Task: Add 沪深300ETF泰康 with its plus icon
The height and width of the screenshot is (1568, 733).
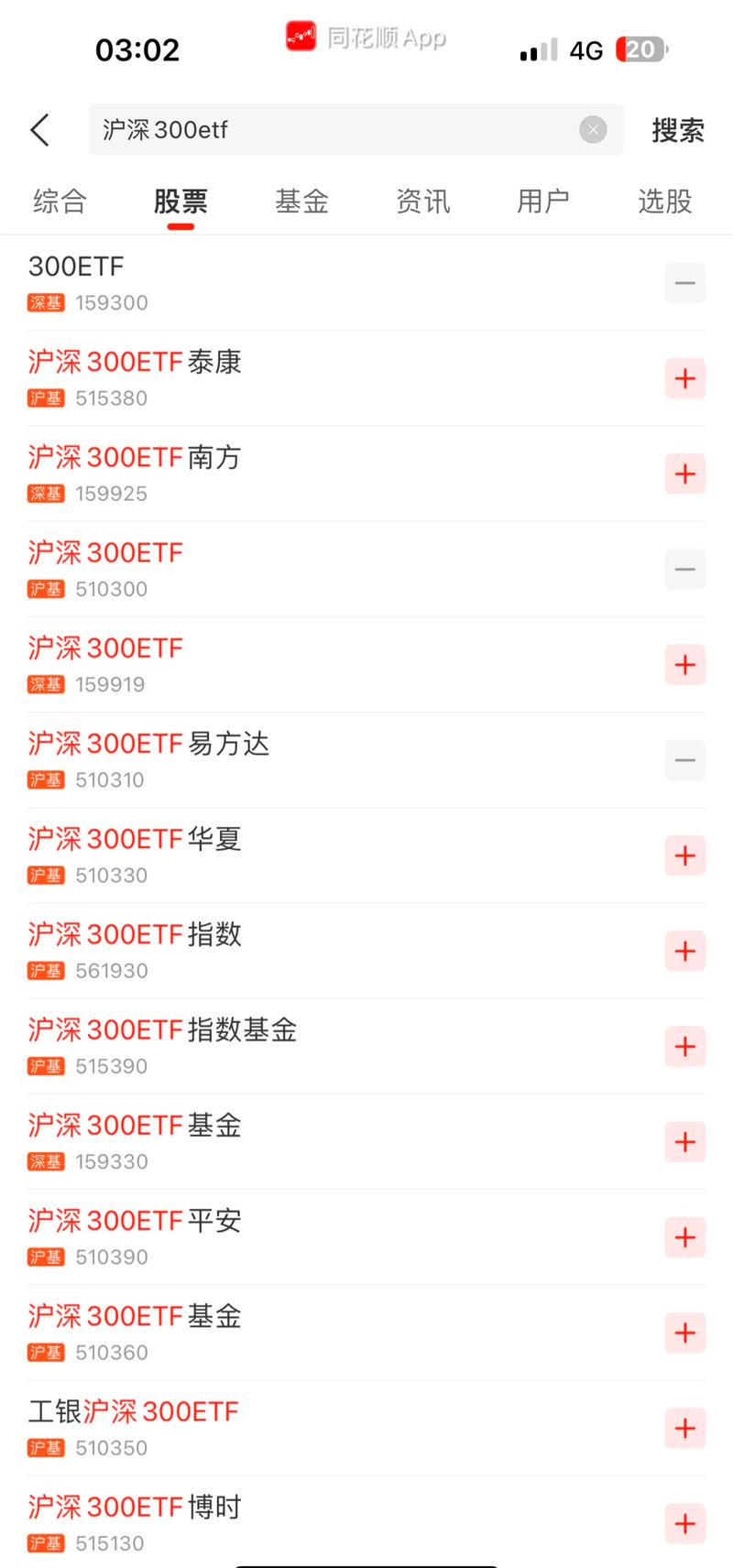Action: [684, 378]
